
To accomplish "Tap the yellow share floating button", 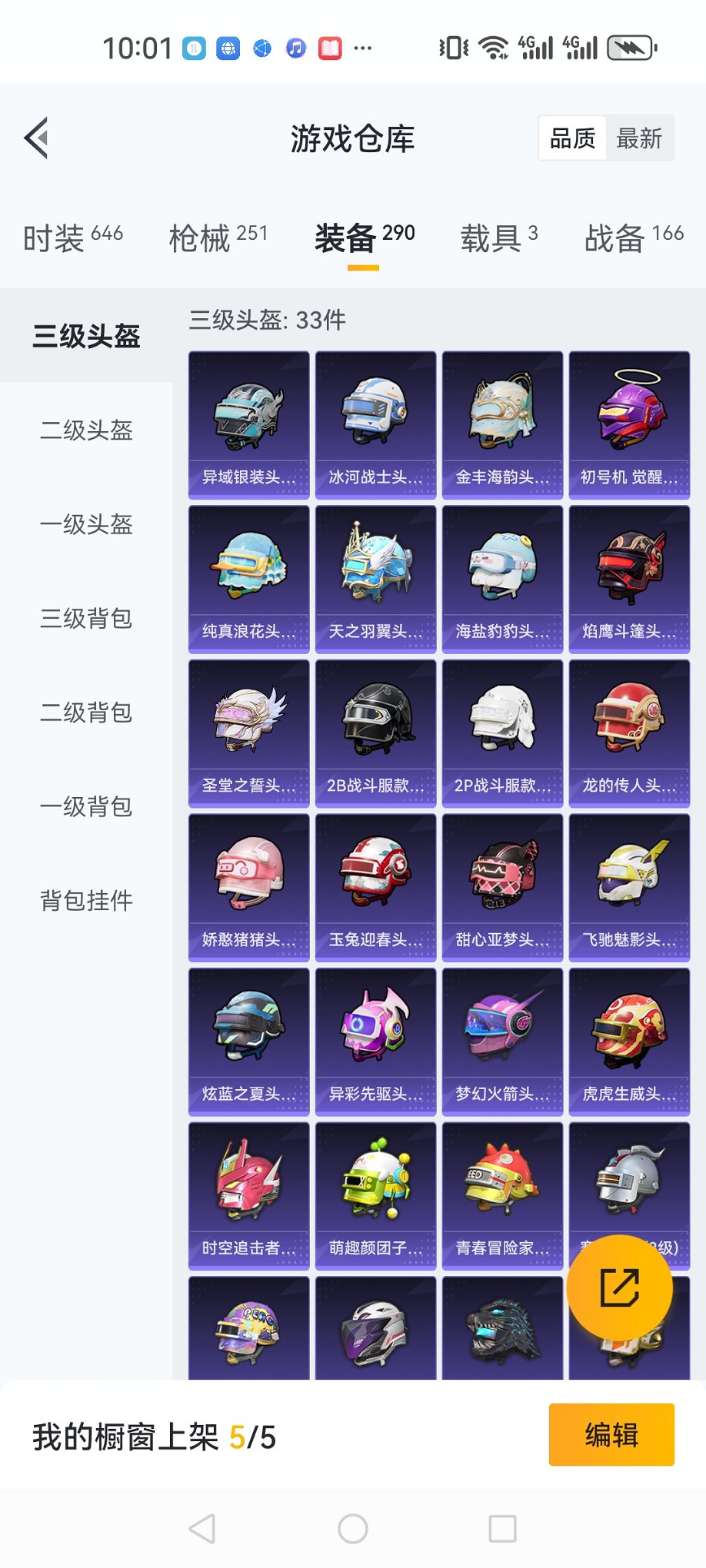I will point(620,1288).
